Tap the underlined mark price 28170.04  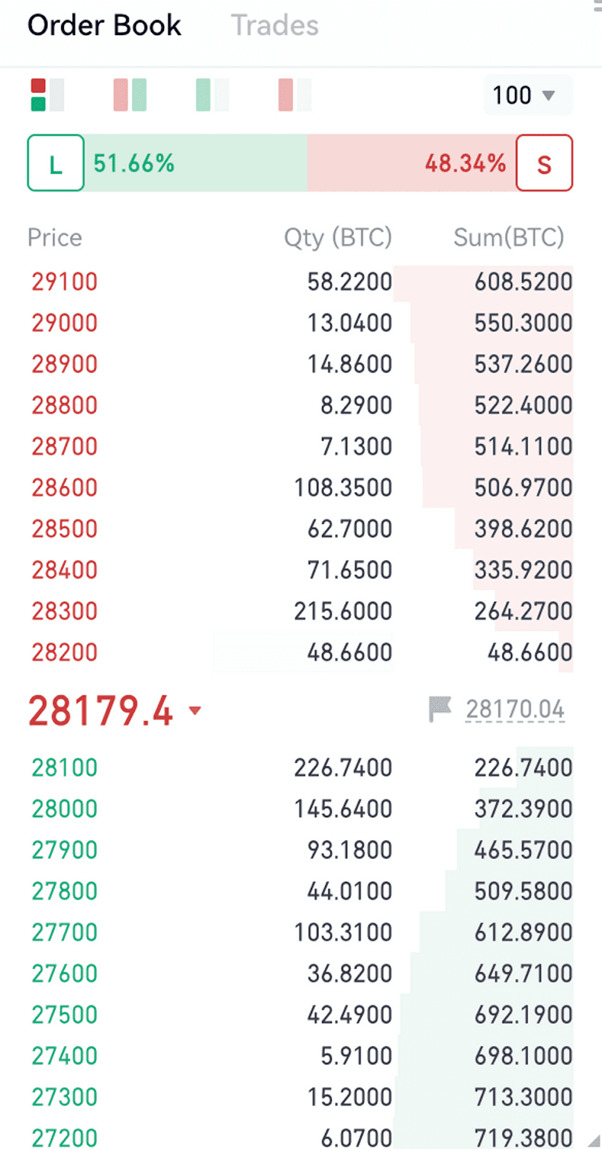pyautogui.click(x=514, y=711)
